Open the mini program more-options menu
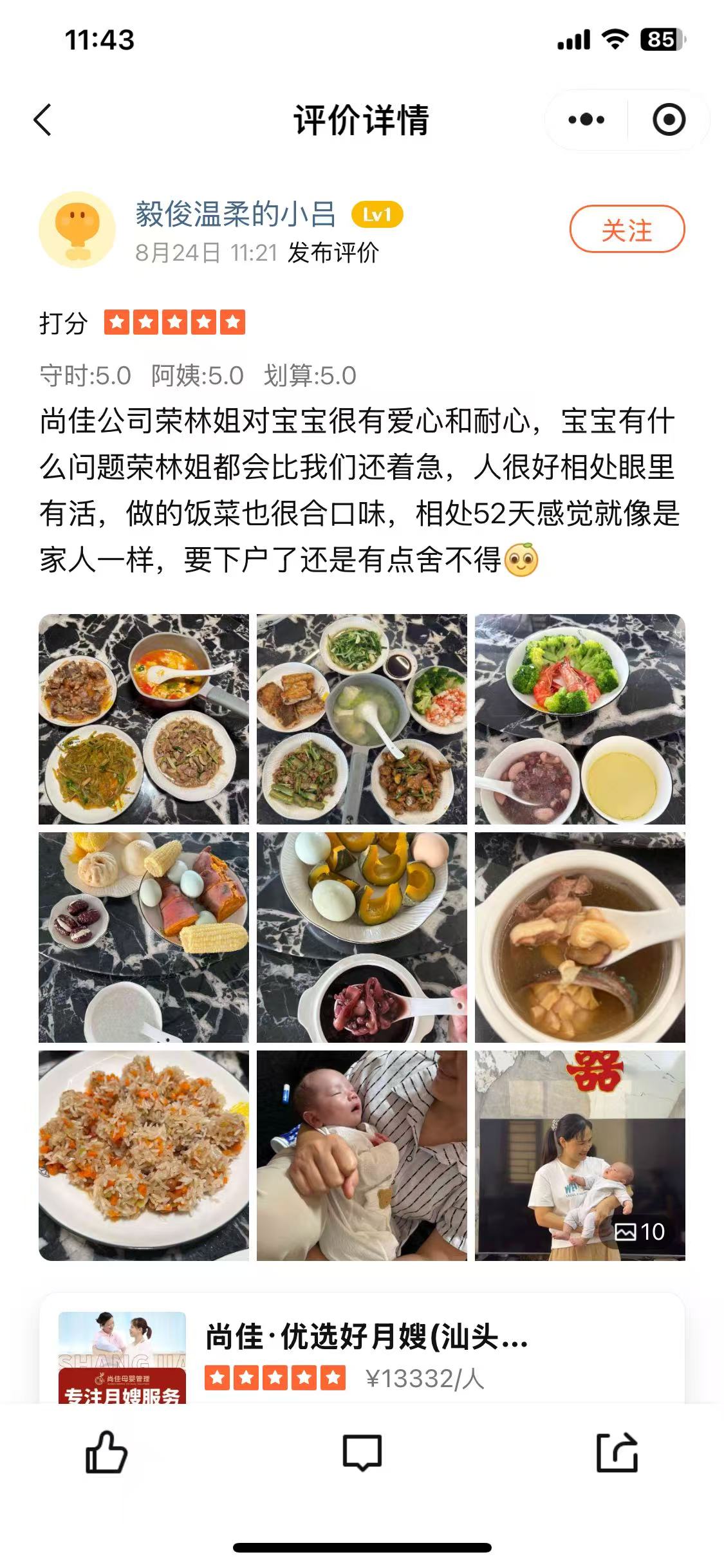This screenshot has height=1568, width=724. (x=586, y=120)
